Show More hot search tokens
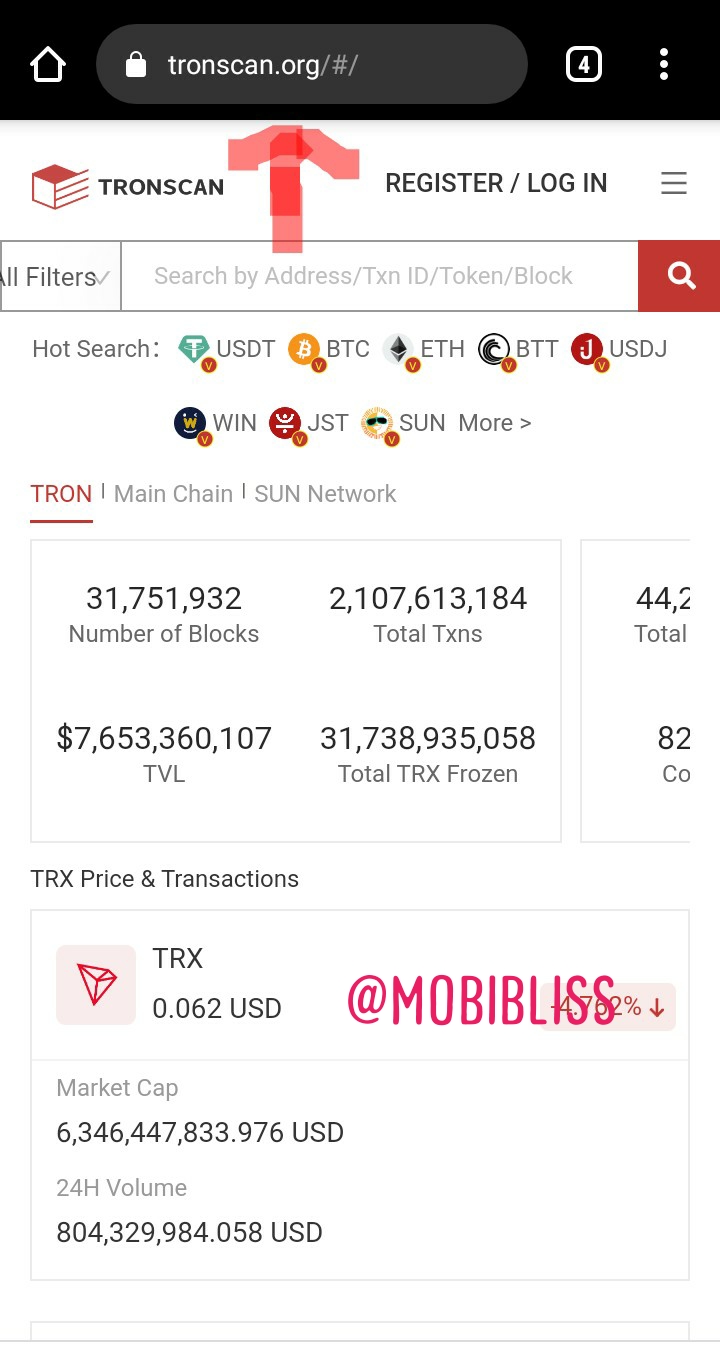The image size is (720, 1347). pos(495,423)
